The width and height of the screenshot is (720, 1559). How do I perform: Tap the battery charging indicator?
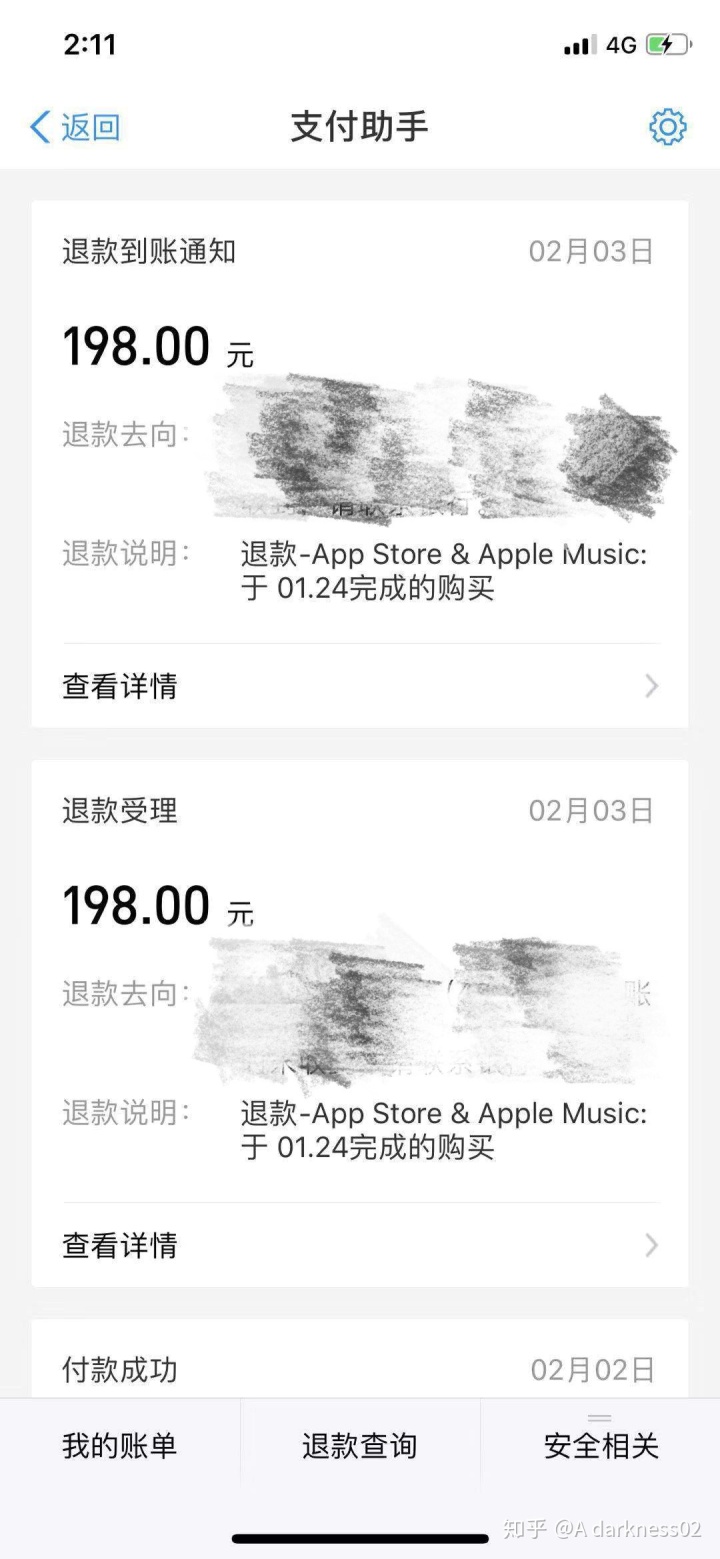(x=668, y=43)
